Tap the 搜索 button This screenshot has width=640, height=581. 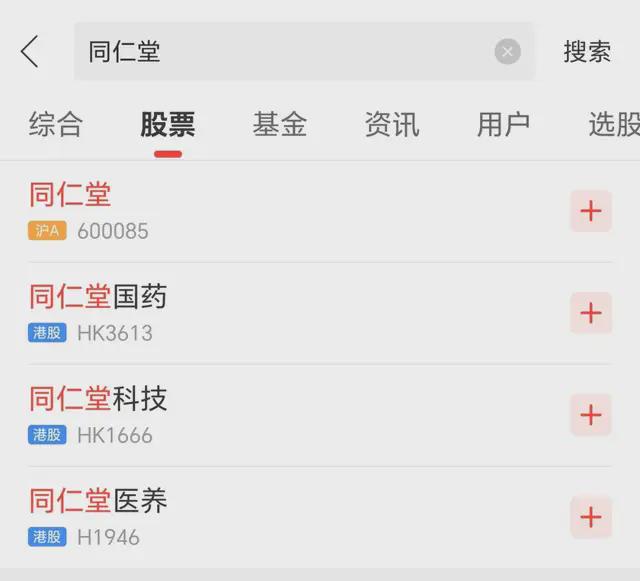pos(587,51)
